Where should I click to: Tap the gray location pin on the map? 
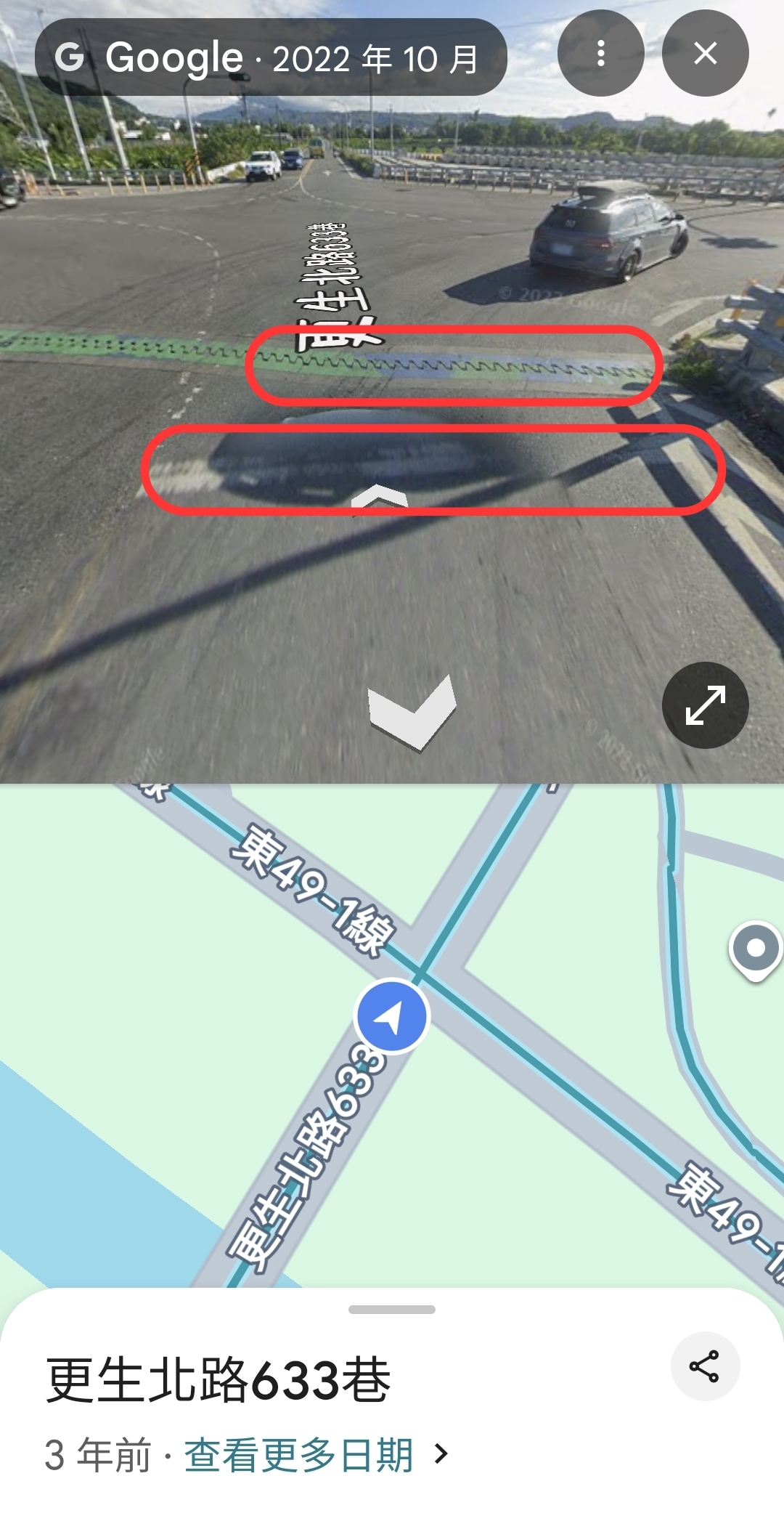[x=756, y=948]
